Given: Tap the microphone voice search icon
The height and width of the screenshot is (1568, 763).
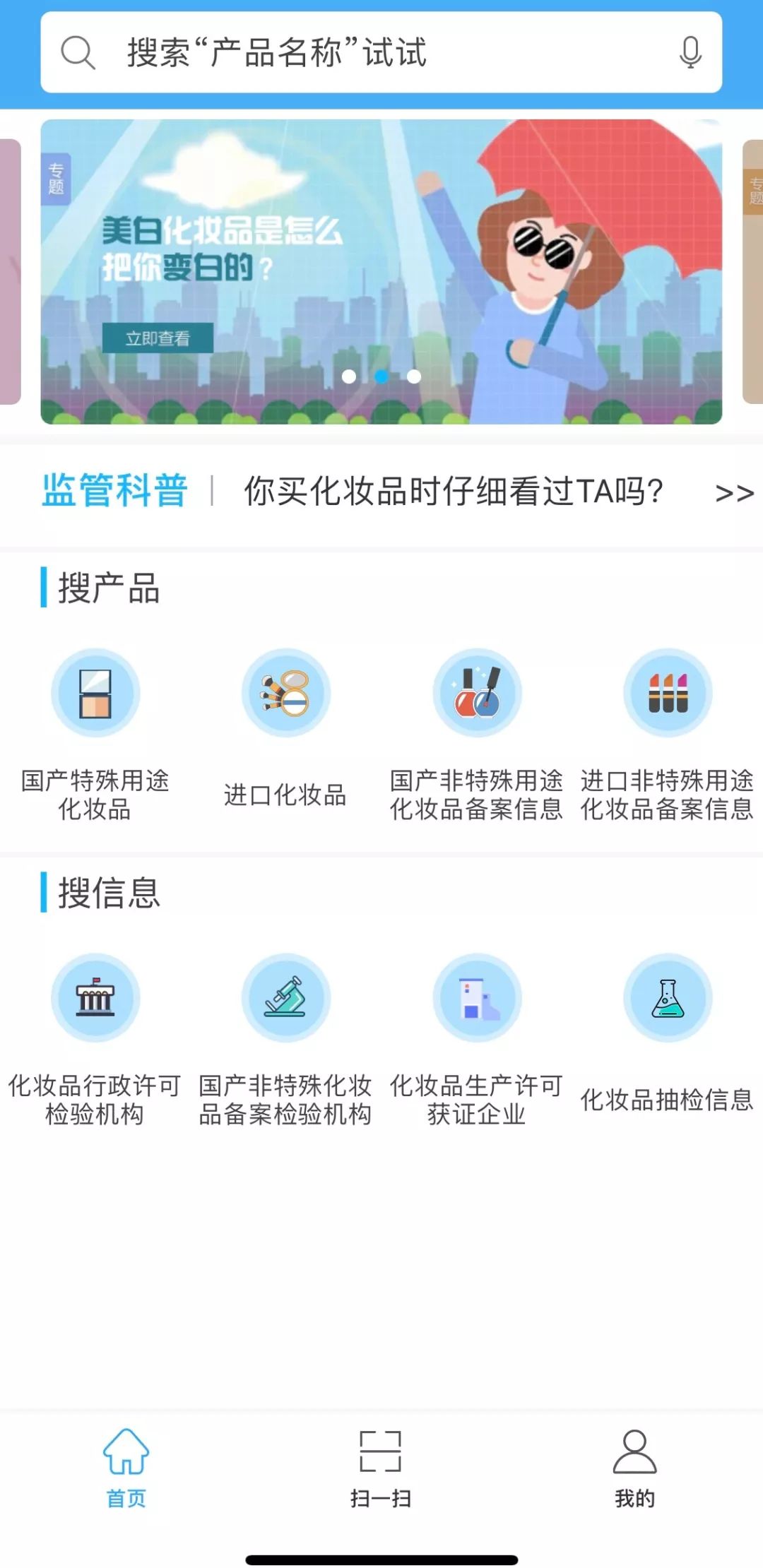Looking at the screenshot, I should pyautogui.click(x=689, y=52).
